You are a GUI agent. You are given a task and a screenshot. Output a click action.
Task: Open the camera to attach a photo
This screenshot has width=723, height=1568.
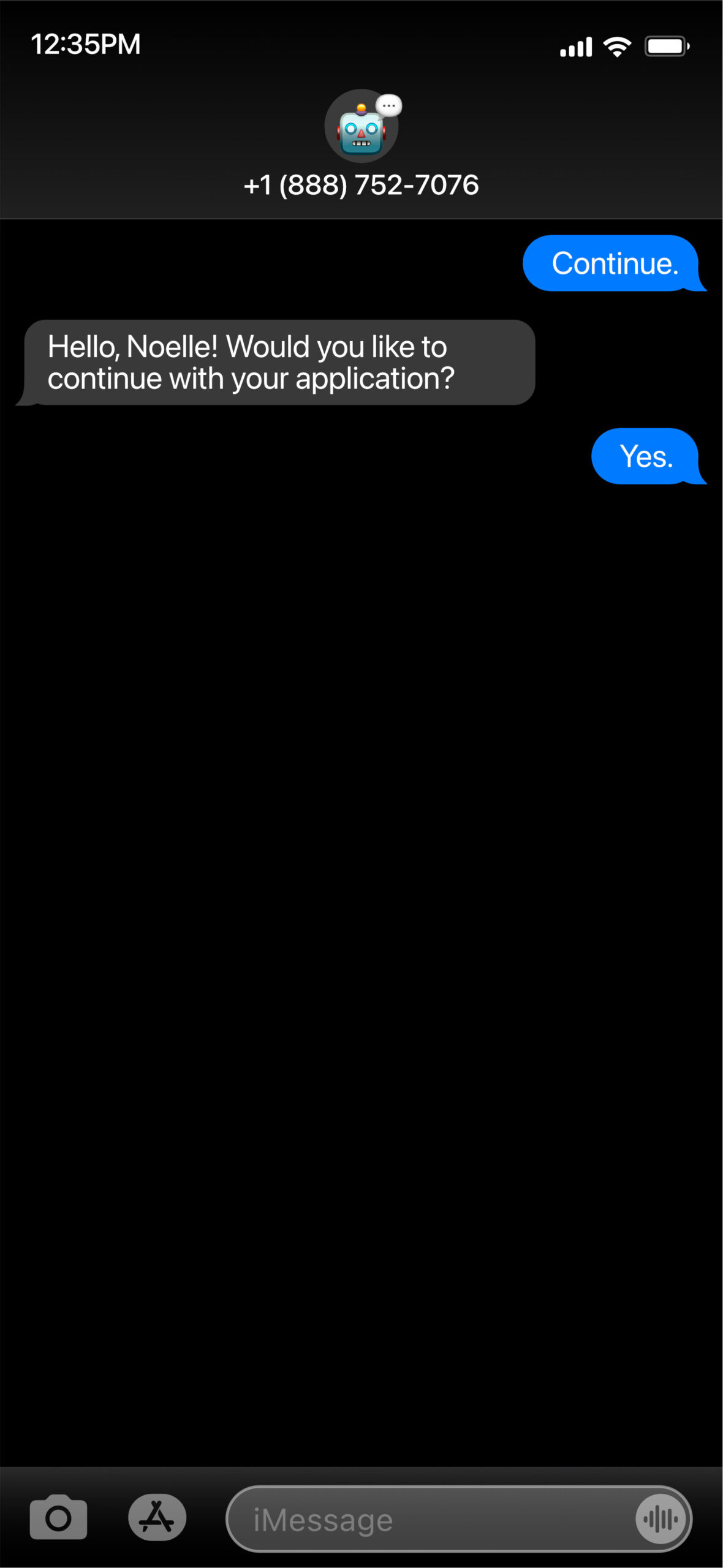coord(58,1518)
